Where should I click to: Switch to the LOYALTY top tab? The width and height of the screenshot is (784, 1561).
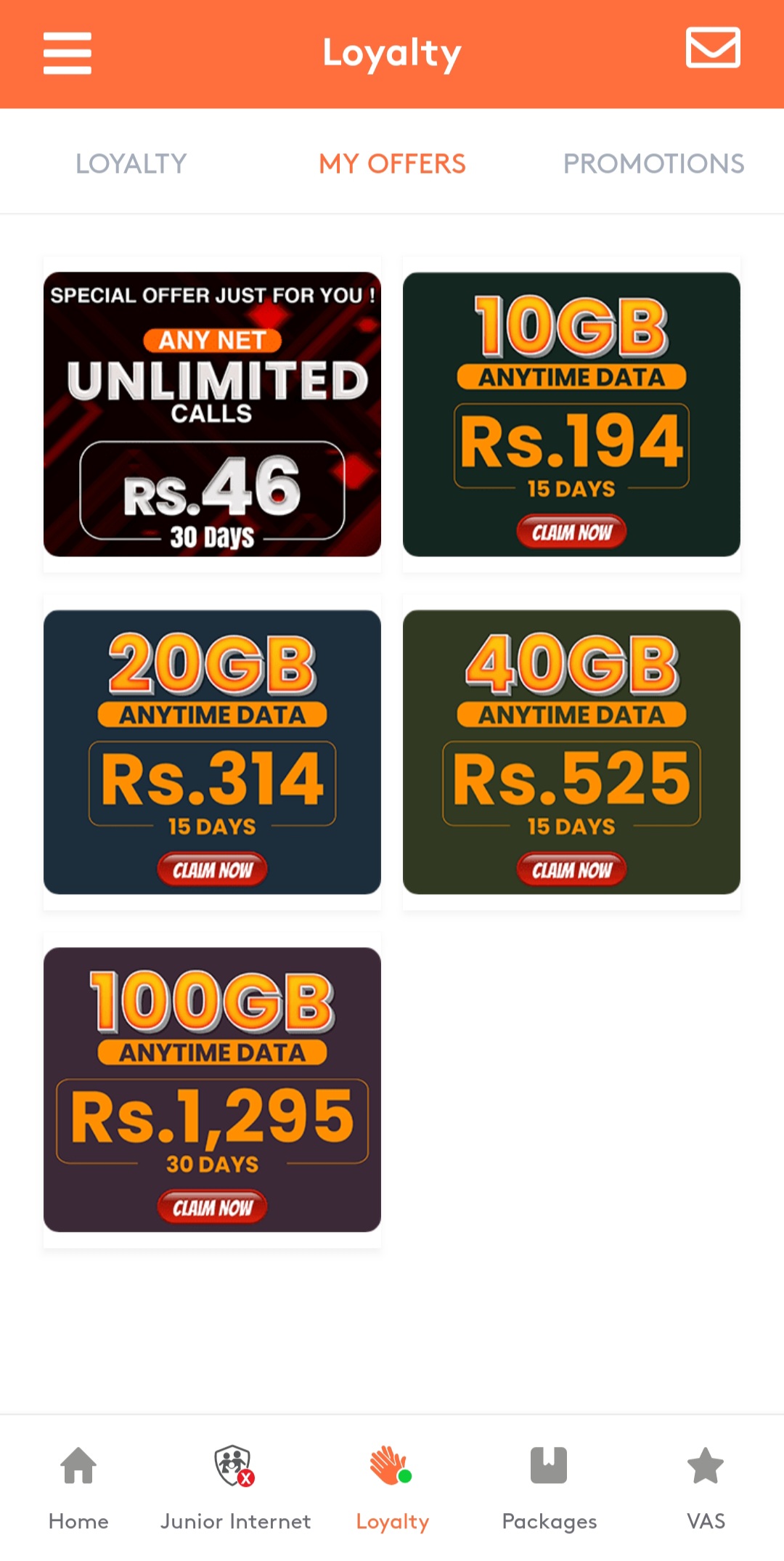coord(131,163)
